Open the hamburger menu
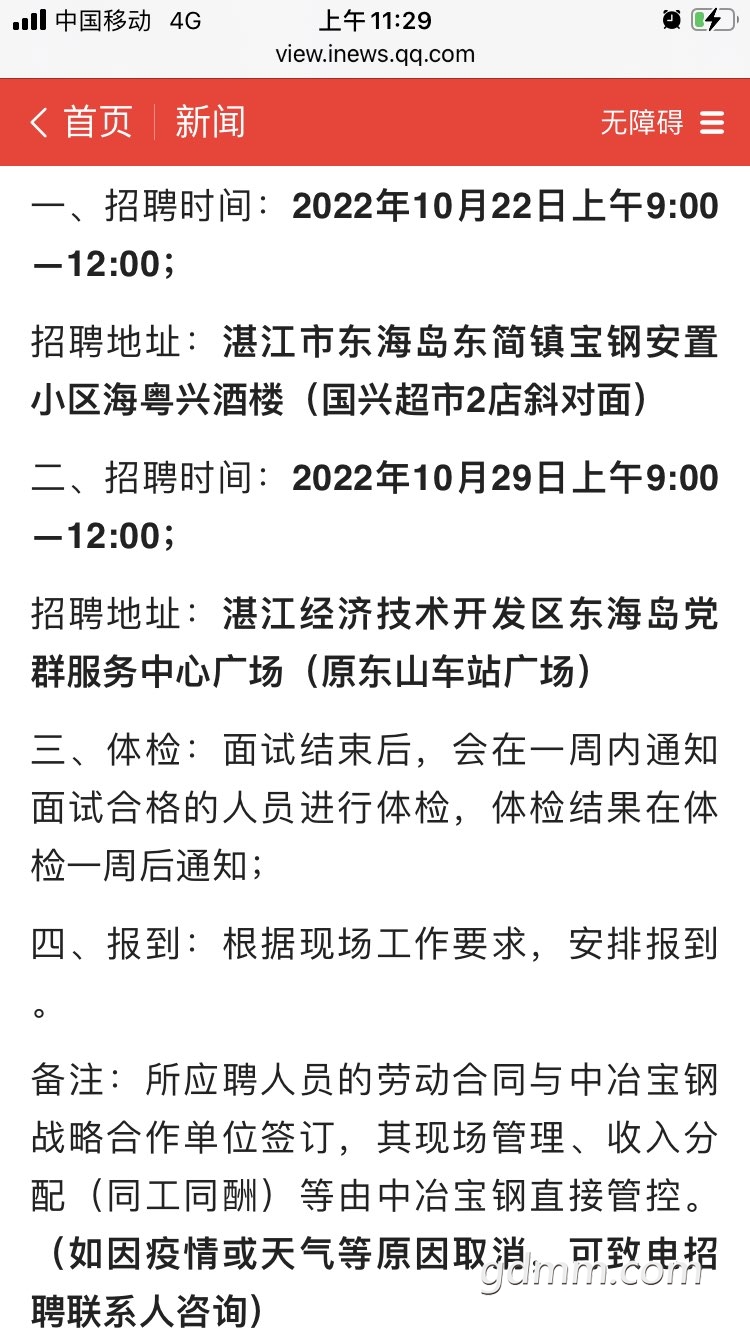The height and width of the screenshot is (1334, 750). [712, 123]
